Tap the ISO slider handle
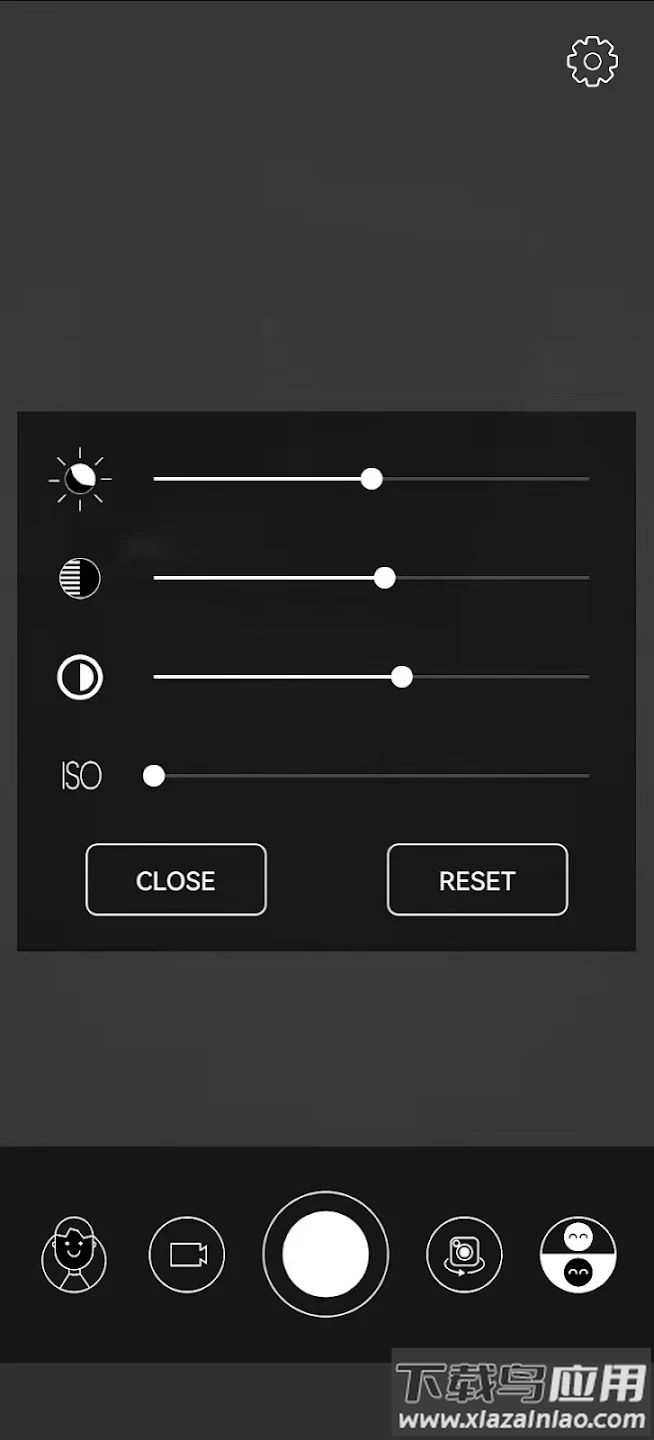This screenshot has width=654, height=1440. tap(154, 776)
